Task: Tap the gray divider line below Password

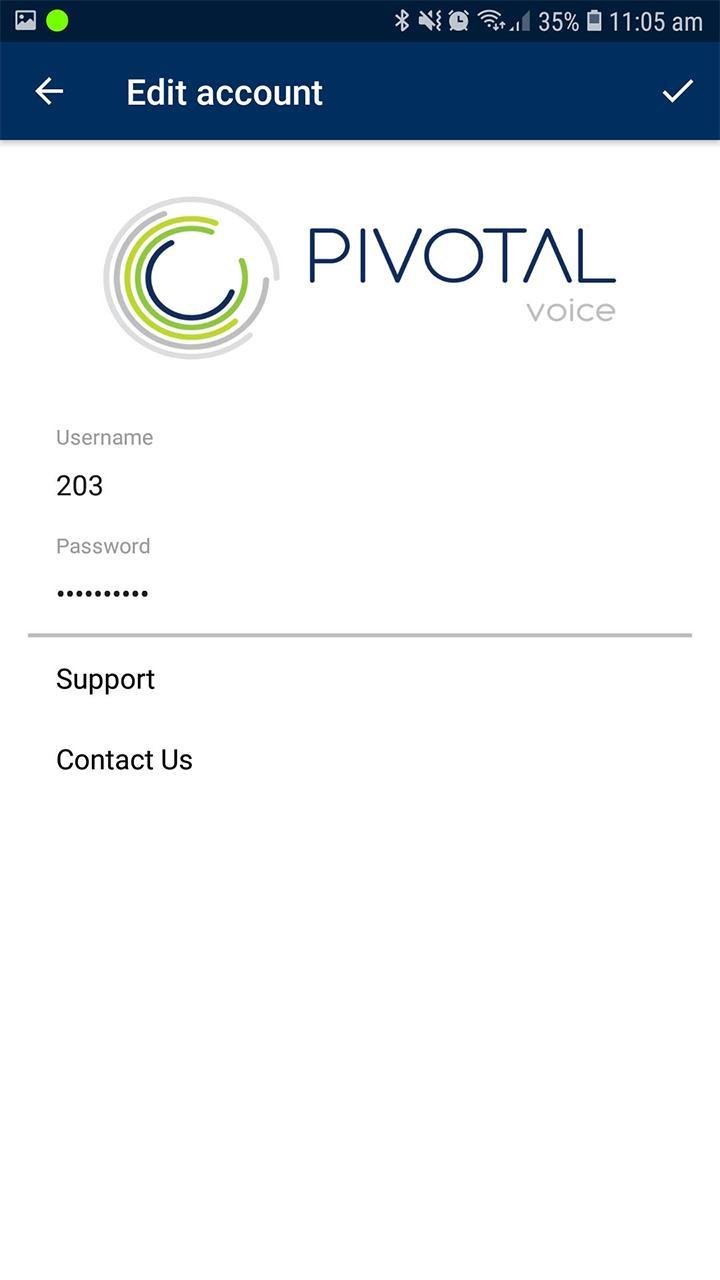Action: click(x=360, y=634)
